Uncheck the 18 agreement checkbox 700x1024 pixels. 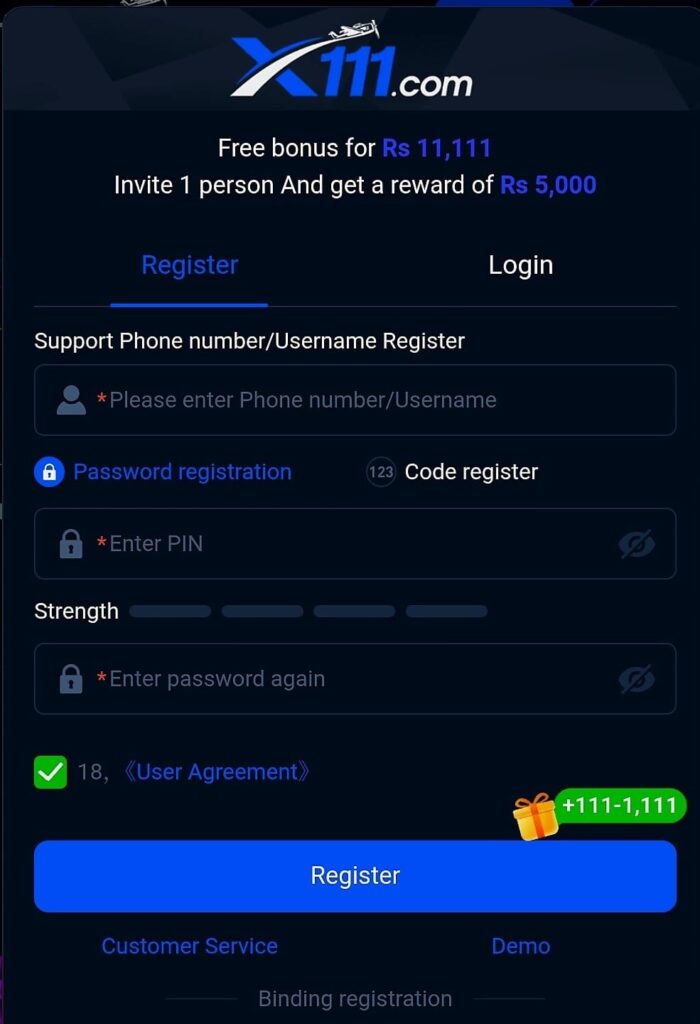point(50,772)
